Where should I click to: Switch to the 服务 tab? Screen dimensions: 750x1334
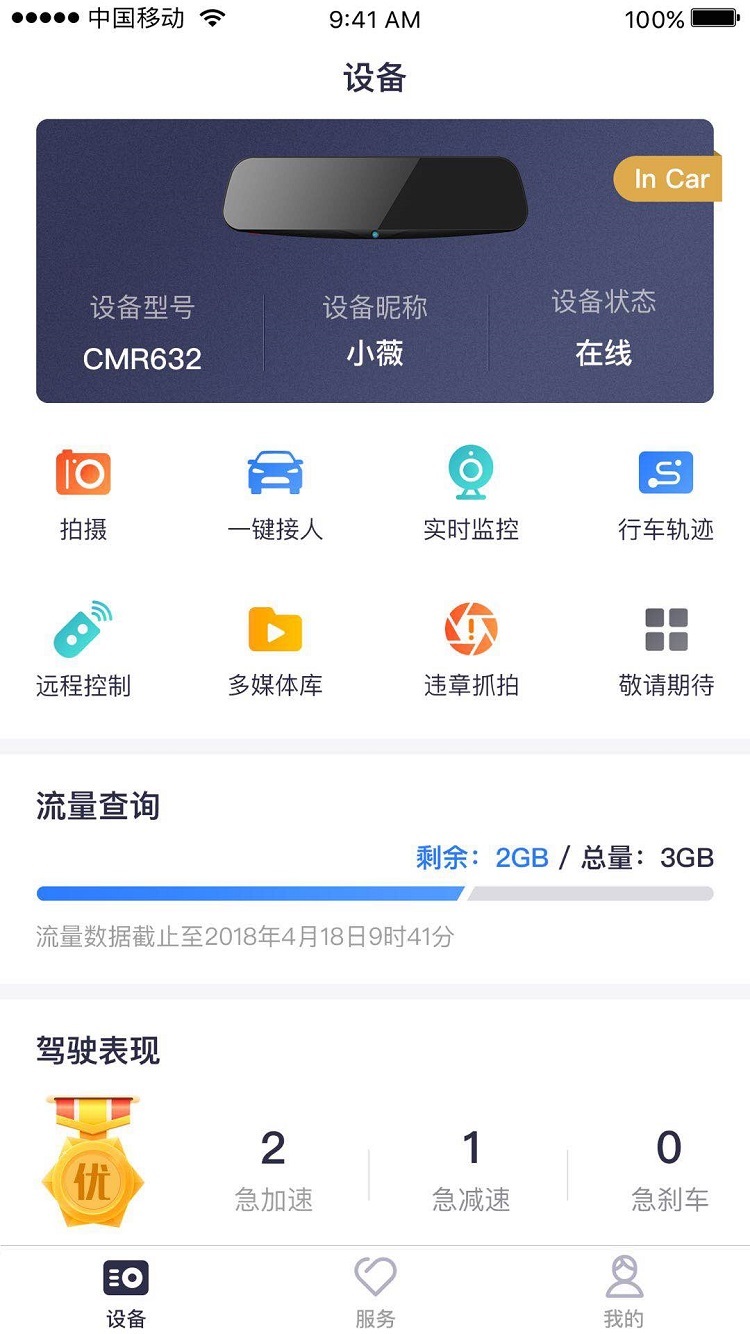pos(375,1292)
